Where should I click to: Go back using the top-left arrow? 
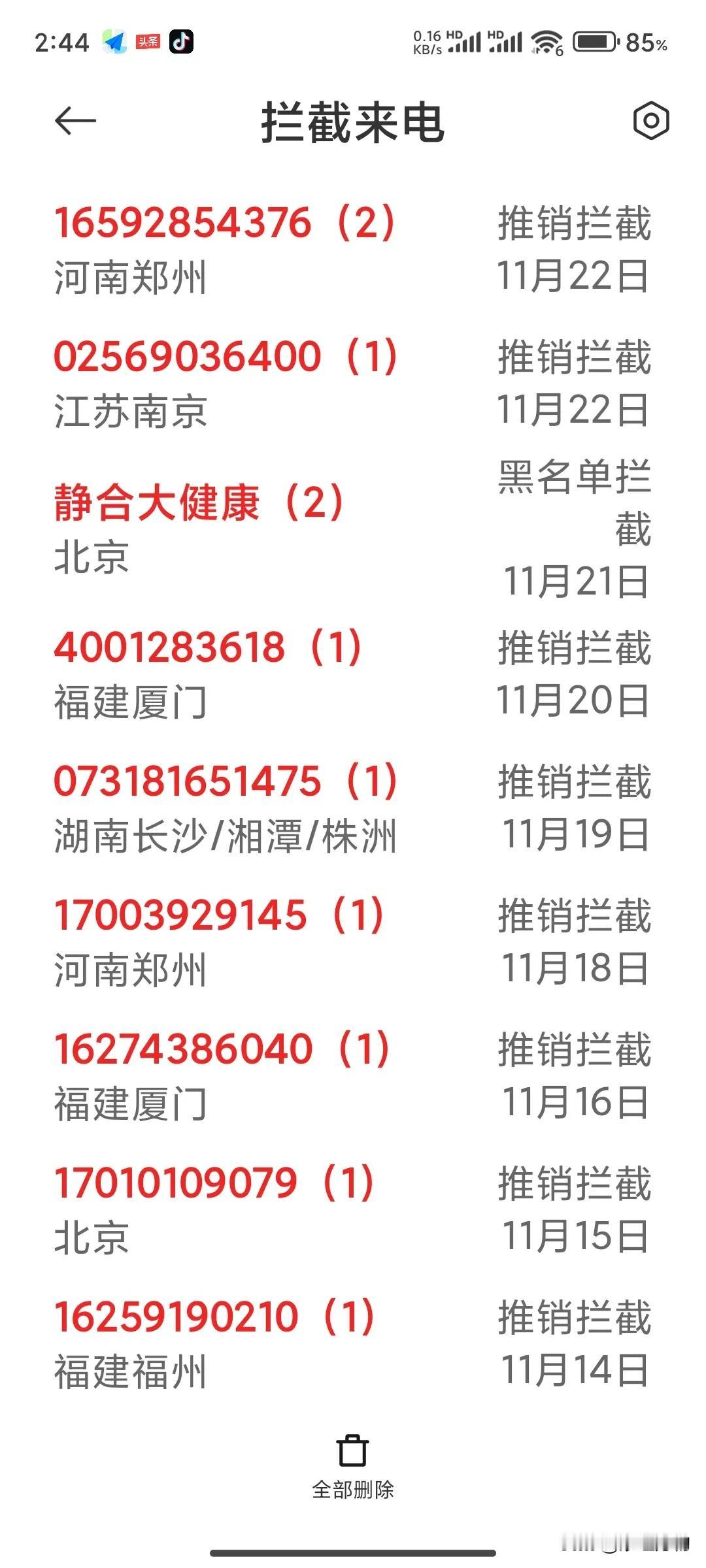pyautogui.click(x=75, y=121)
